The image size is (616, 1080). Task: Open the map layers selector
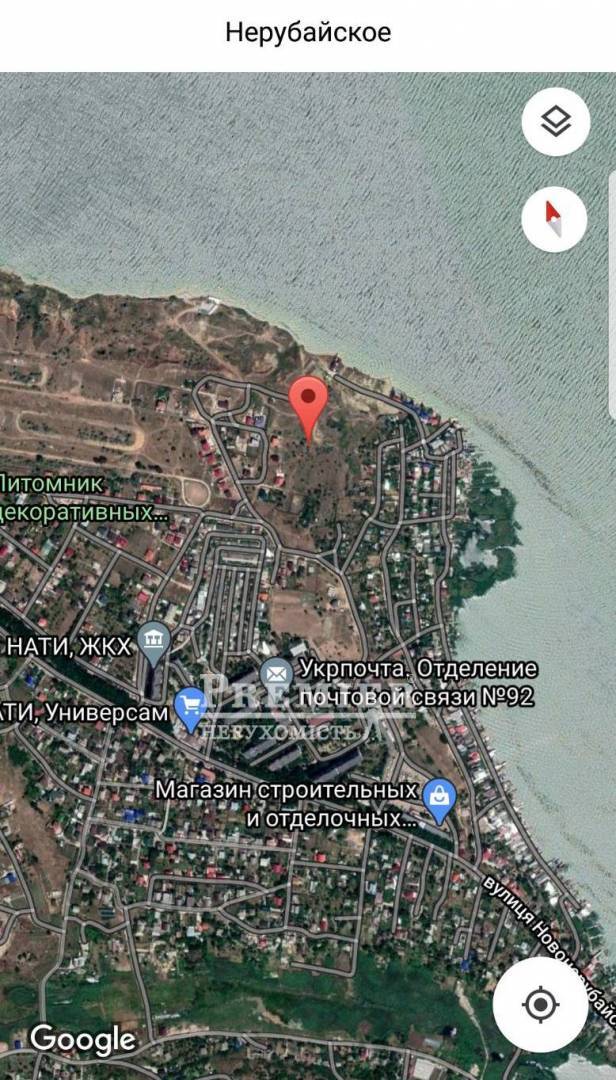point(555,122)
